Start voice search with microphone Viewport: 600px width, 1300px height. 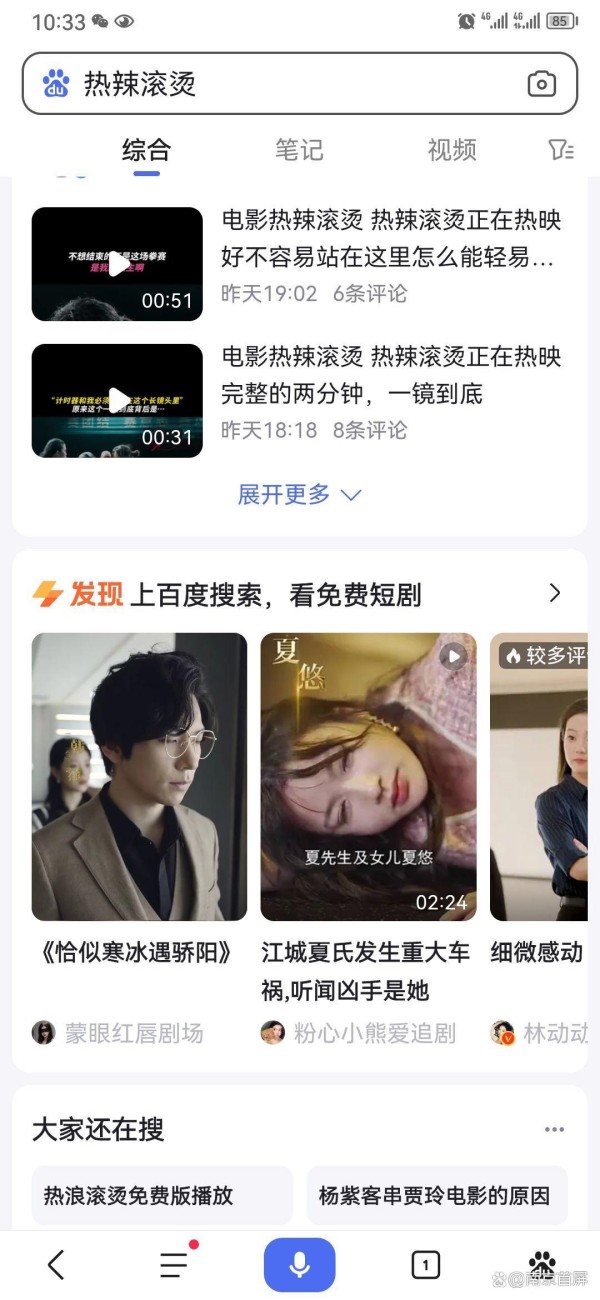[x=299, y=1265]
